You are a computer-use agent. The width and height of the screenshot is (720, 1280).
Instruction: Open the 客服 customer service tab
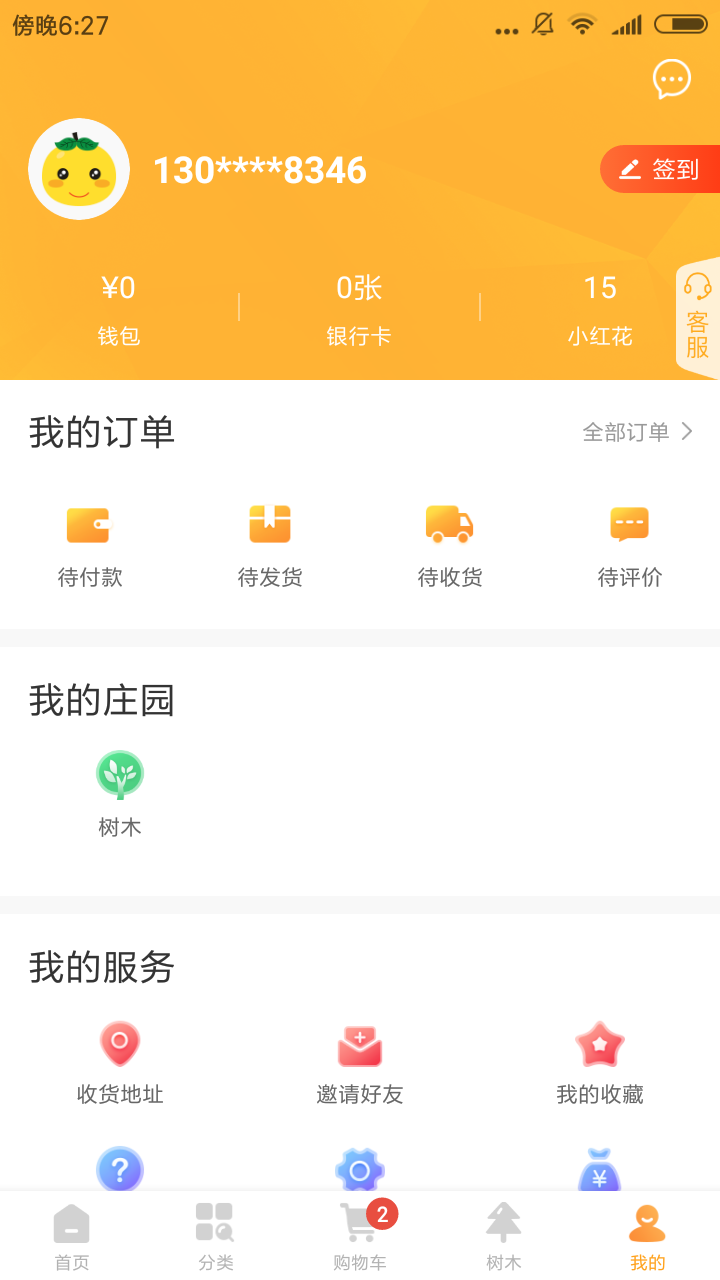(698, 317)
